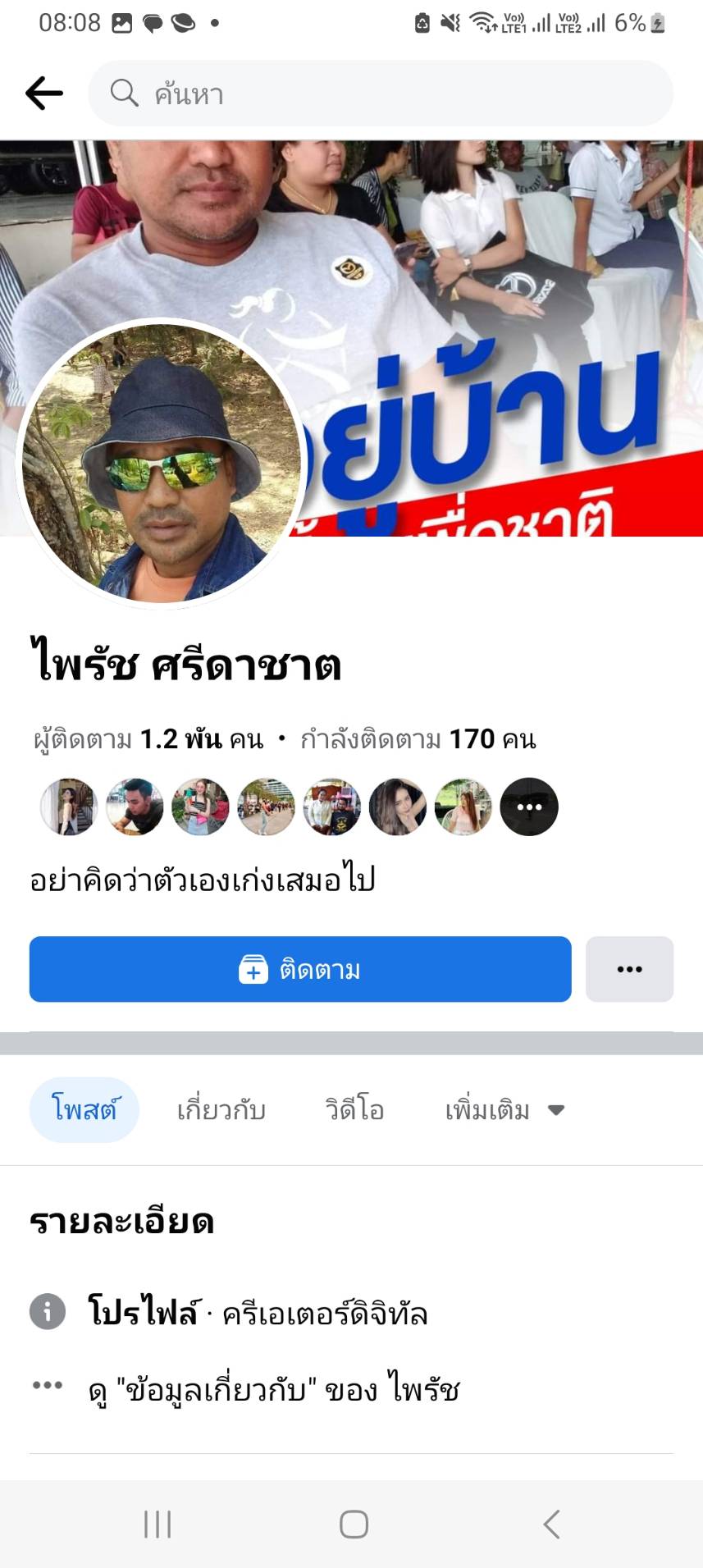Go to the system home screen
The height and width of the screenshot is (1568, 703).
[354, 1525]
